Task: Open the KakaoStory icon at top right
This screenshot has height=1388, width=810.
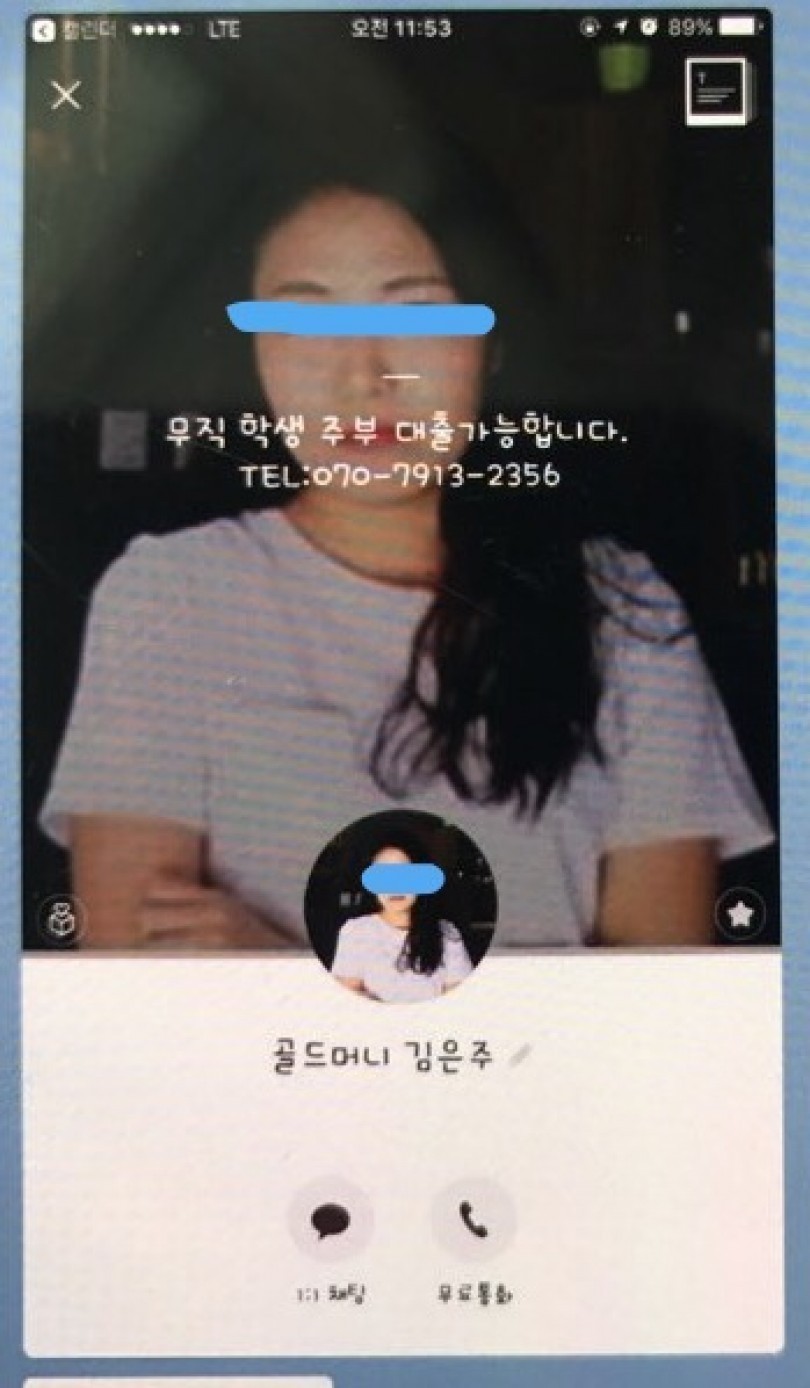Action: [716, 92]
